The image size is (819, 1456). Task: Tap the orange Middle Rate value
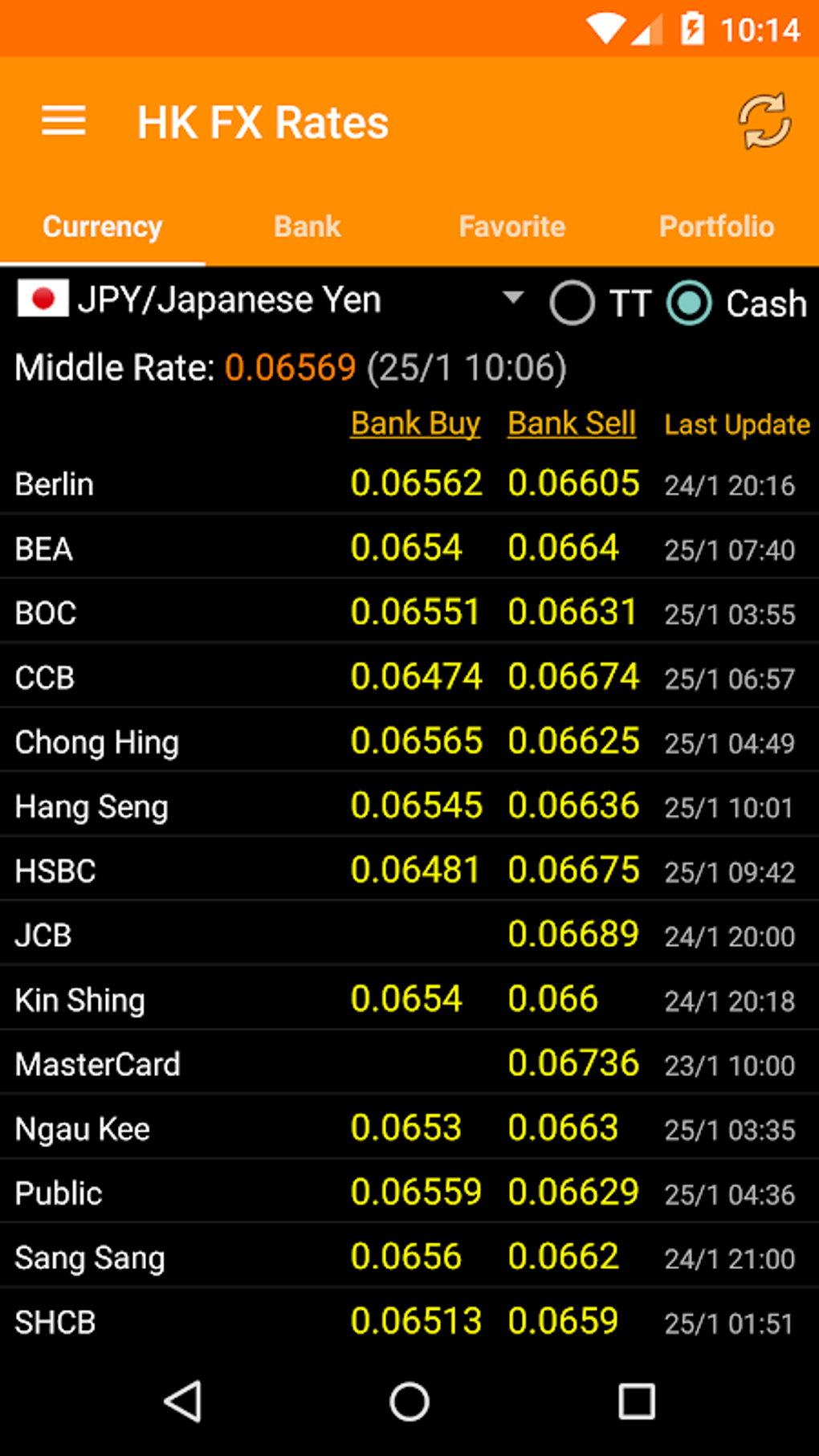290,367
